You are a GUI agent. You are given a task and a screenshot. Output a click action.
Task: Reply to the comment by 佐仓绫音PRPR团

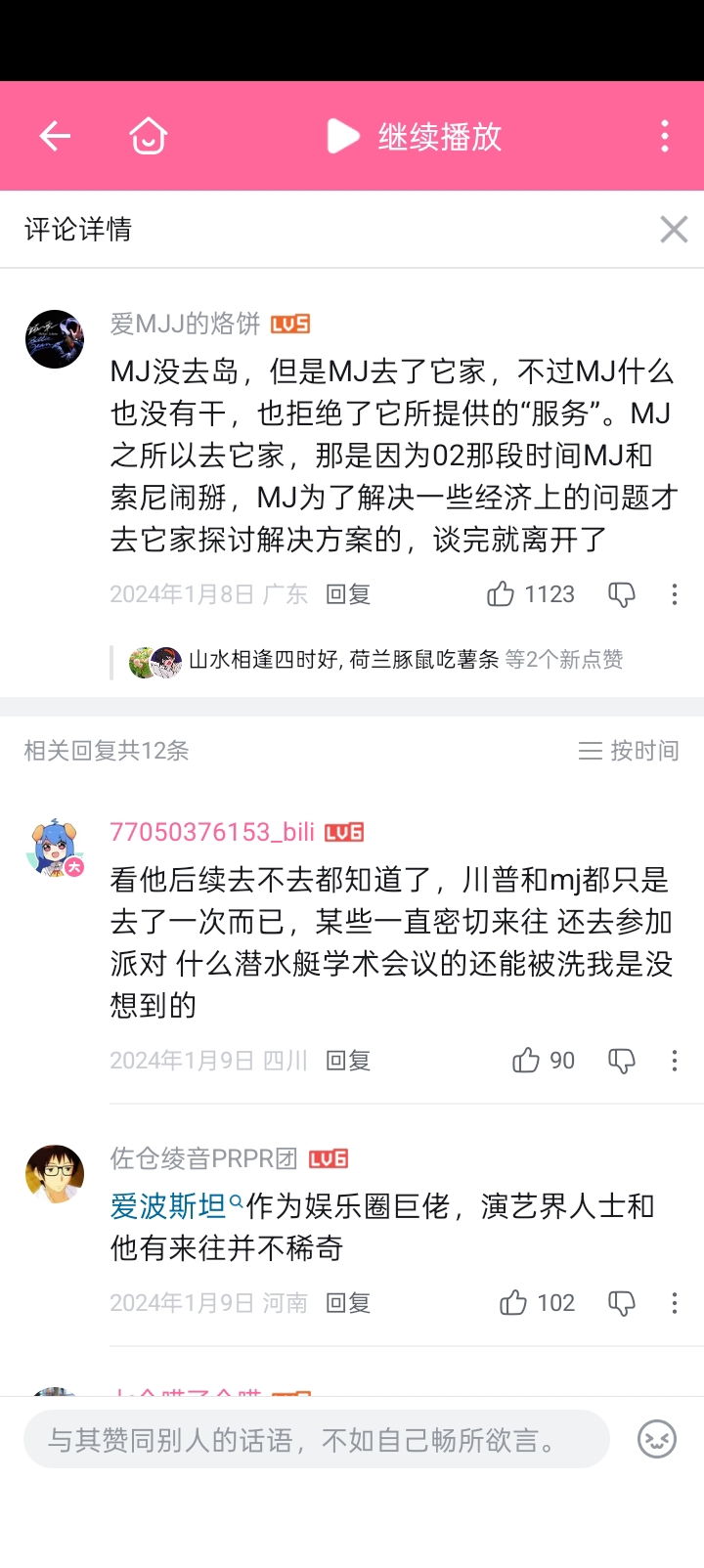348,1303
